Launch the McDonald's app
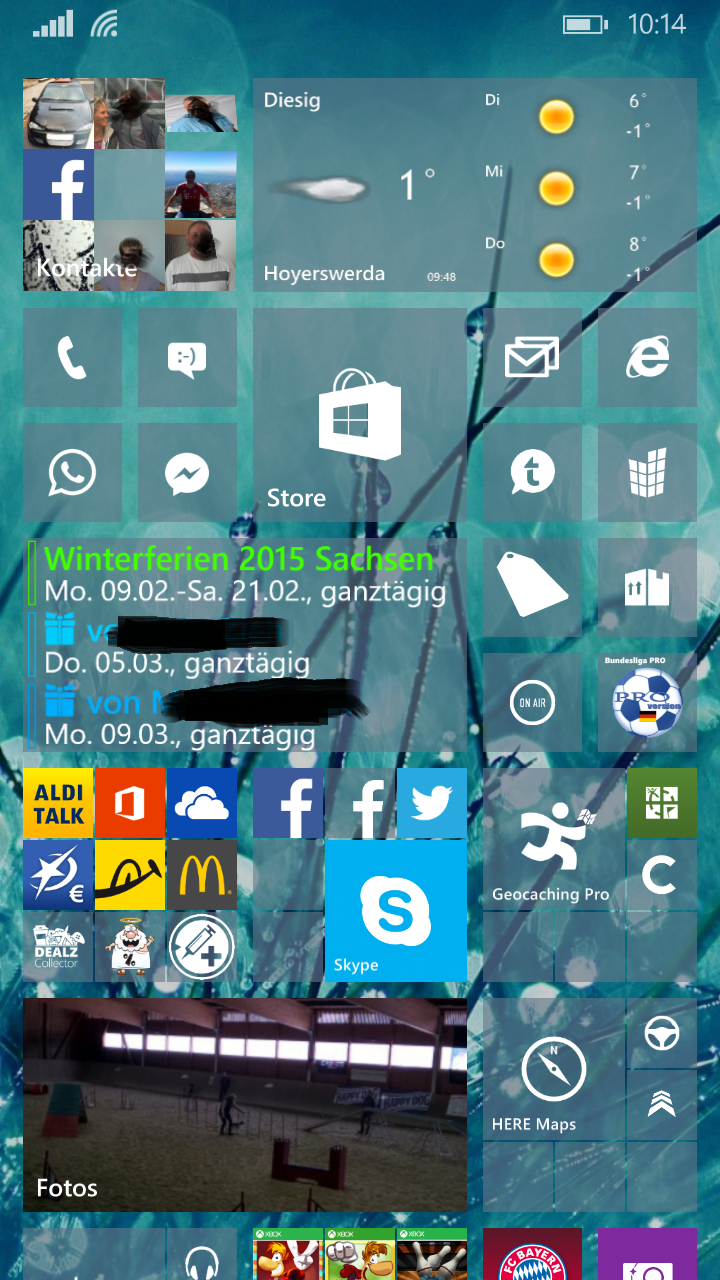 click(202, 875)
